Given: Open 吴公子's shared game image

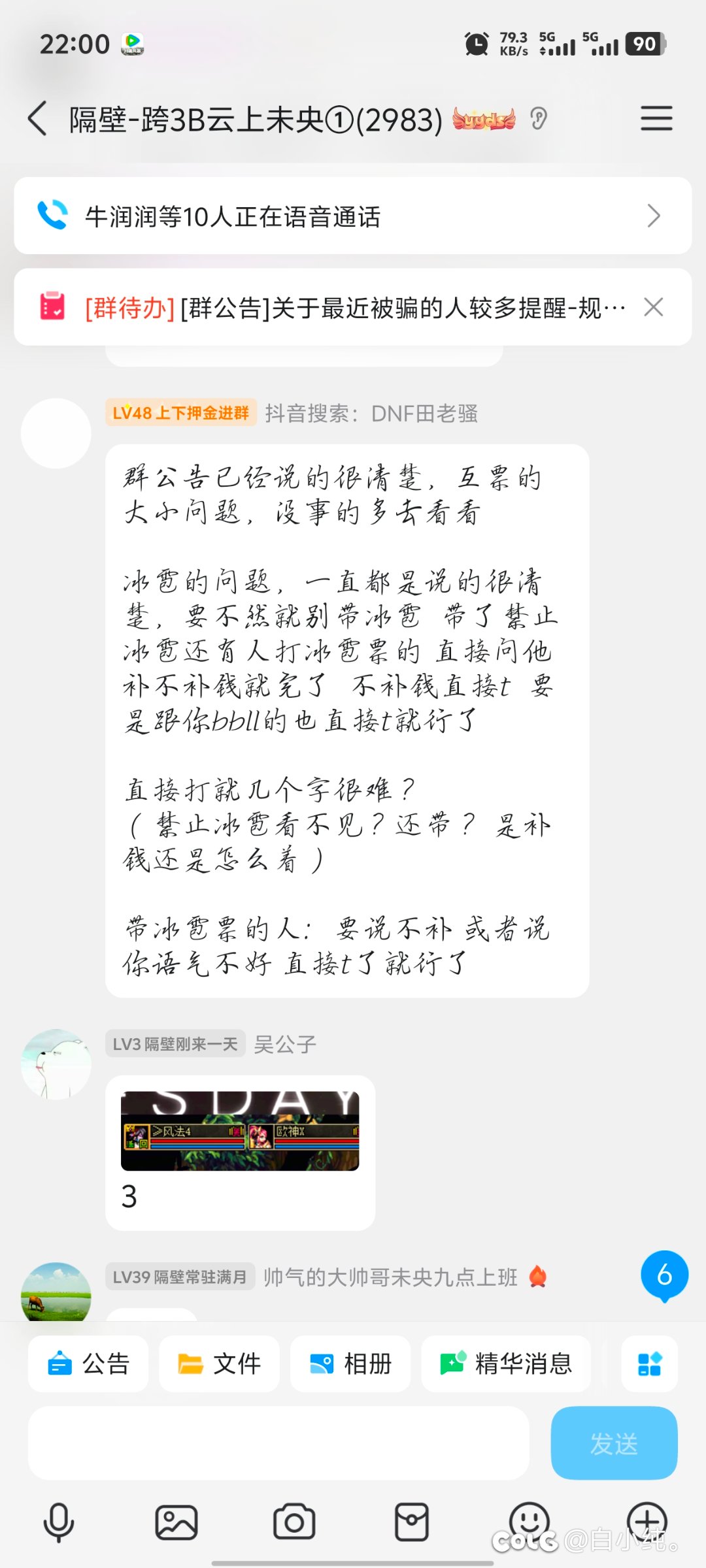Looking at the screenshot, I should click(x=240, y=1130).
